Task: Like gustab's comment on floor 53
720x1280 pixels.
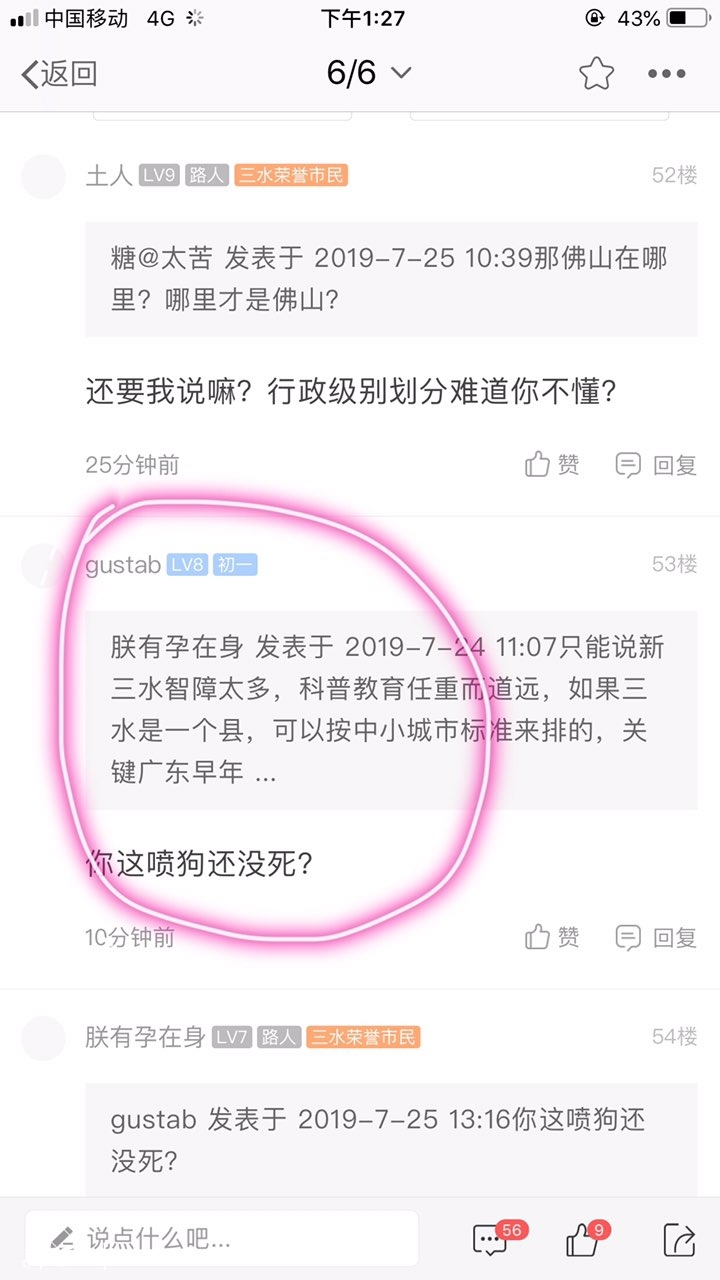Action: coord(553,937)
